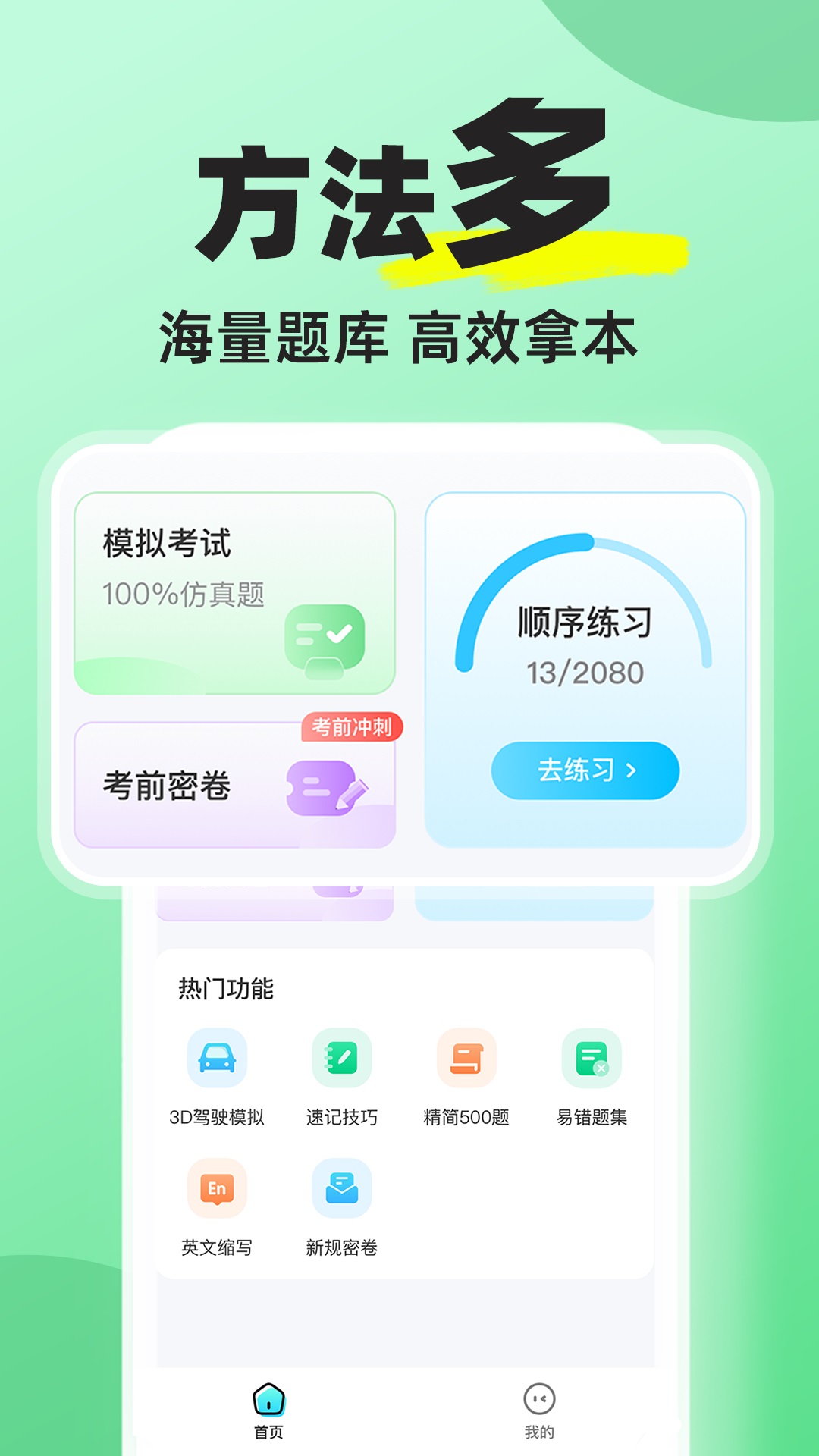Click the 英文缩写 En icon
819x1456 pixels.
click(218, 1187)
